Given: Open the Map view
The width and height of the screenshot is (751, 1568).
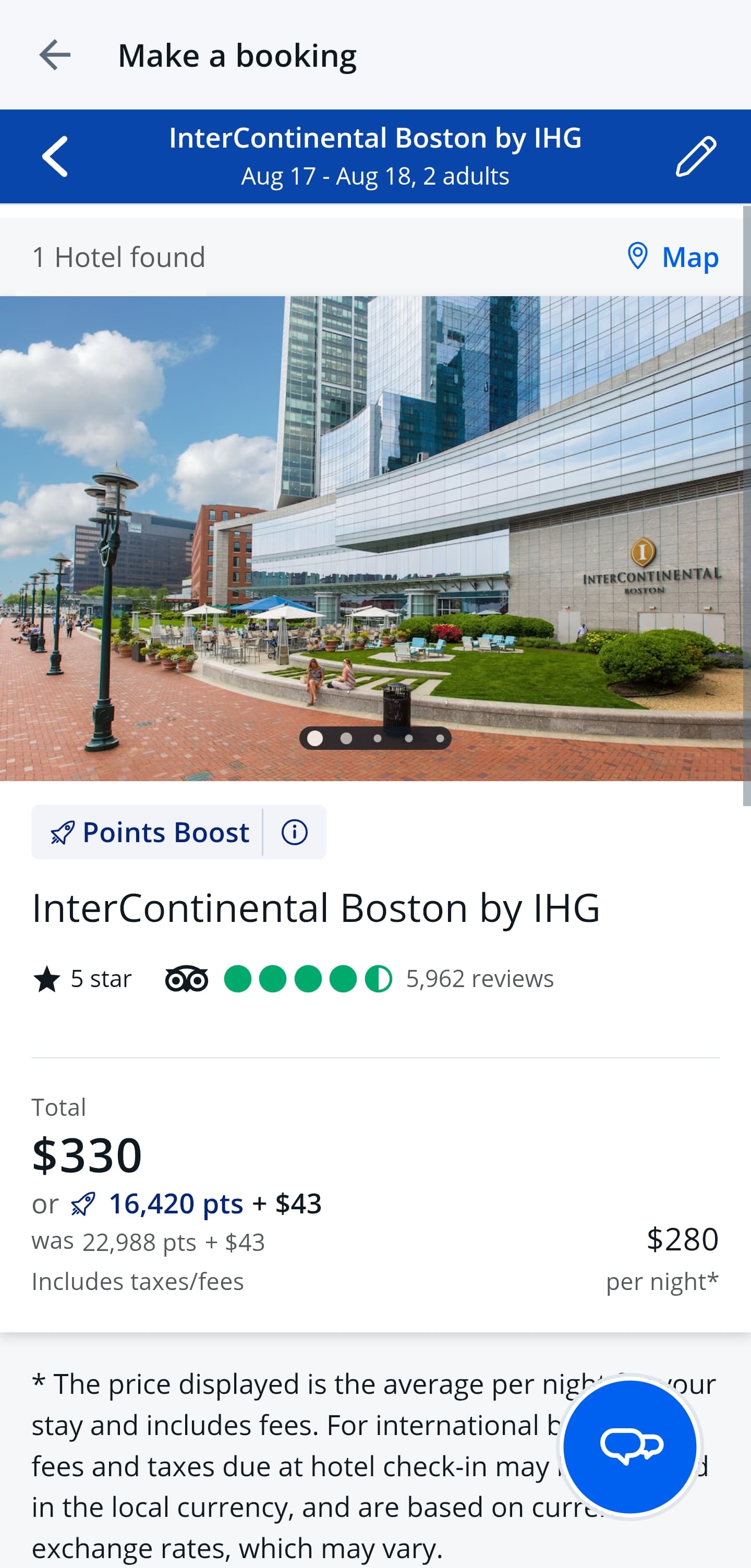Looking at the screenshot, I should point(672,257).
